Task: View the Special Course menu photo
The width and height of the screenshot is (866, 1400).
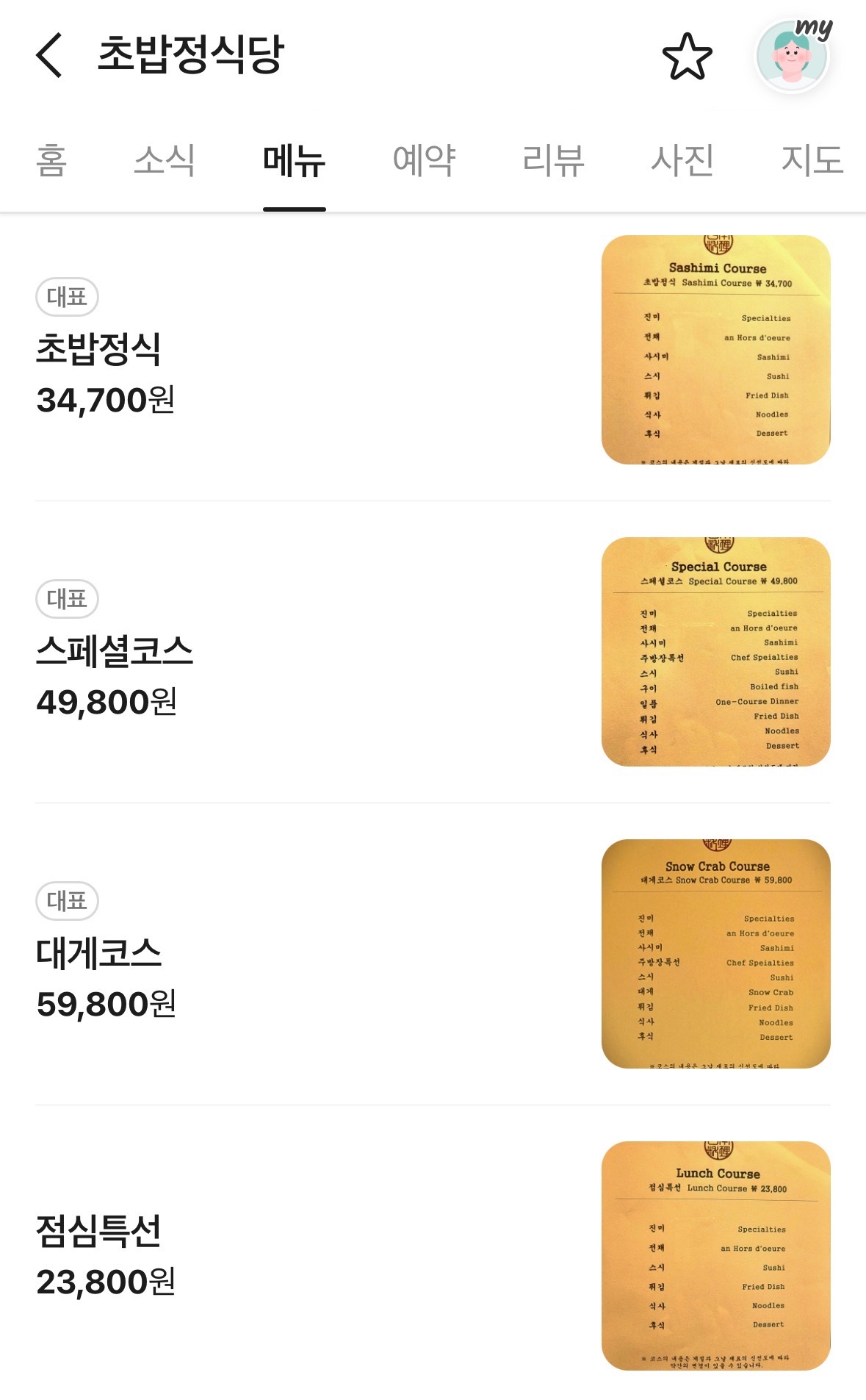Action: coord(716,652)
